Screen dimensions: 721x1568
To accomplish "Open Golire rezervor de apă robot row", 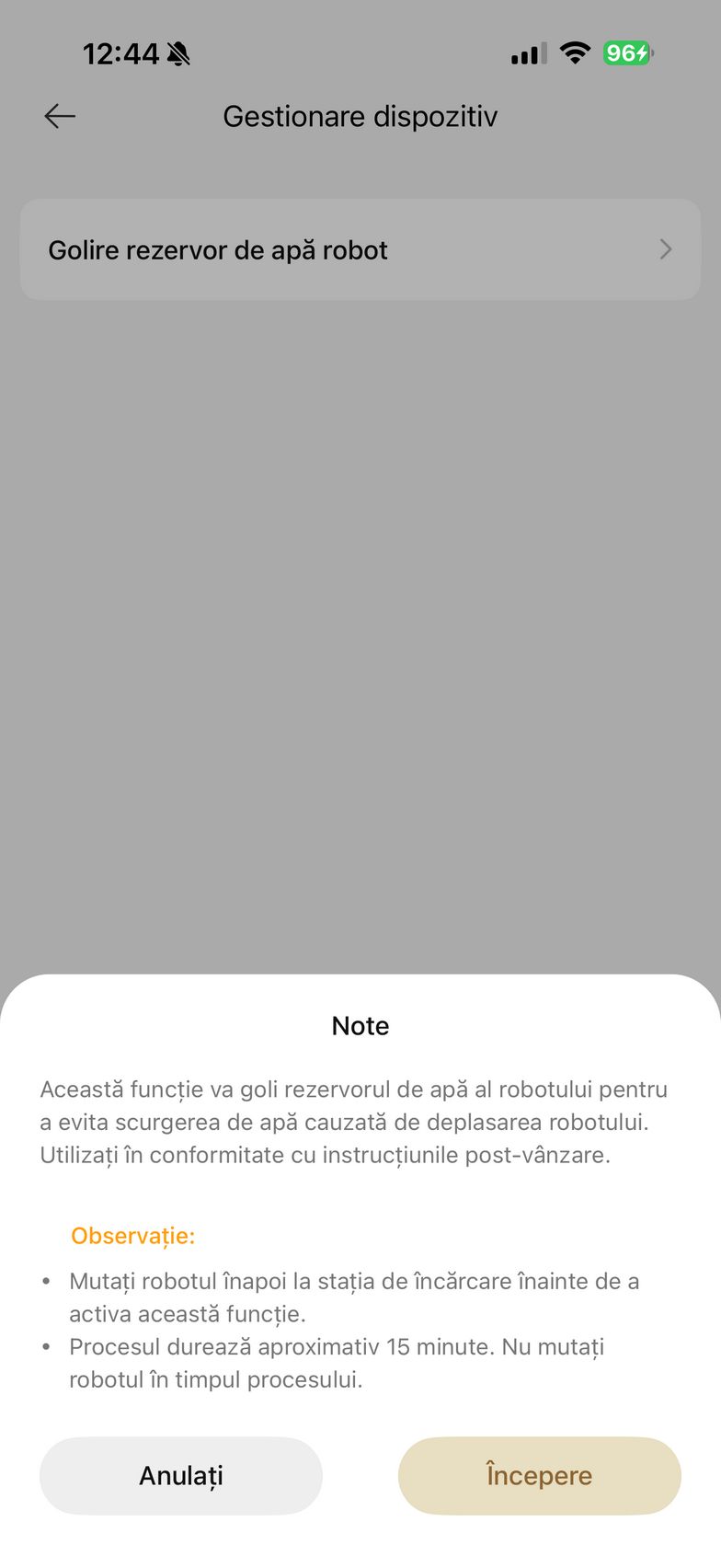I will click(x=360, y=249).
